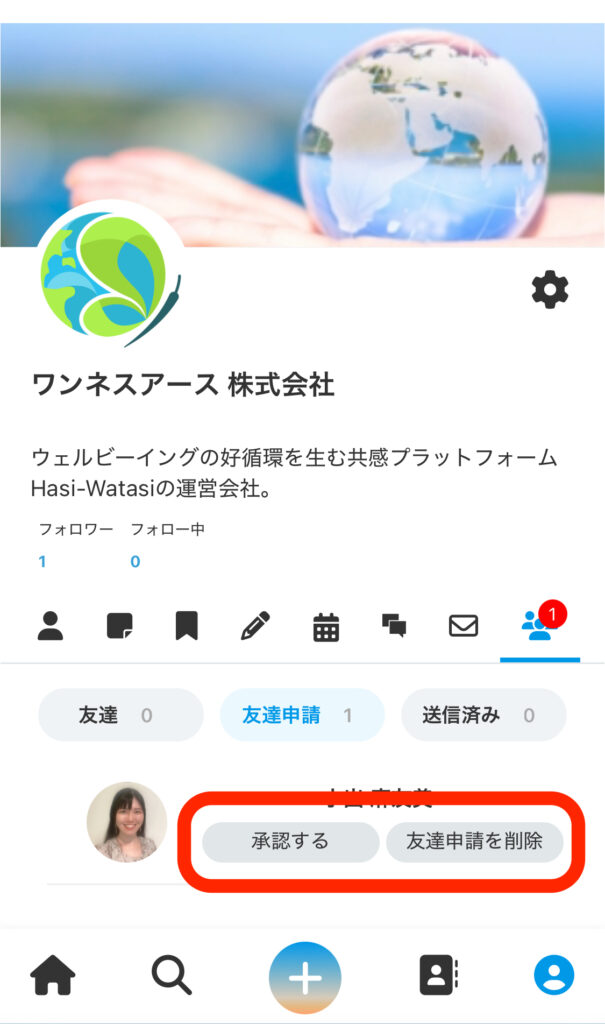Create a new post with plus button
The height and width of the screenshot is (1024, 605).
(304, 977)
